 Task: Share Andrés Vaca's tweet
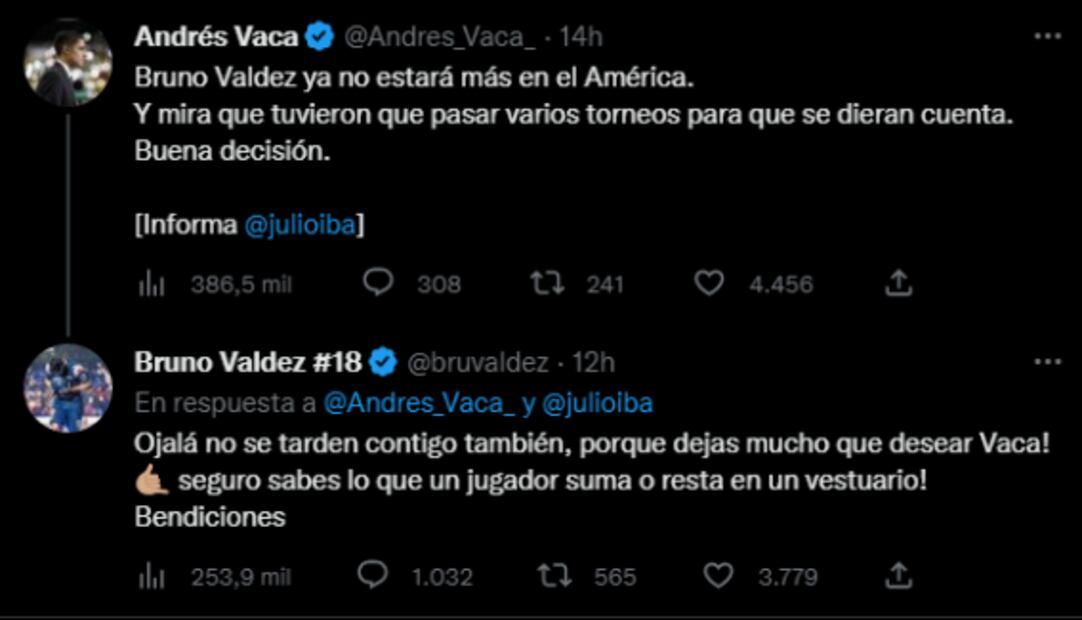(899, 284)
